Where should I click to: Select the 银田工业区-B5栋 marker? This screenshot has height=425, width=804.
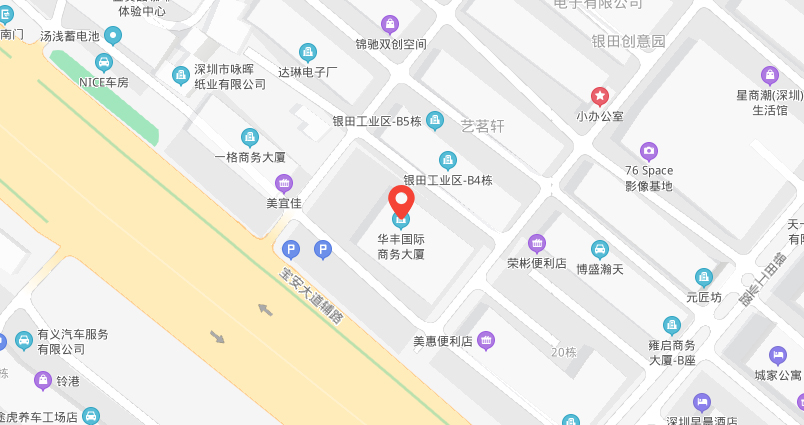pos(435,121)
